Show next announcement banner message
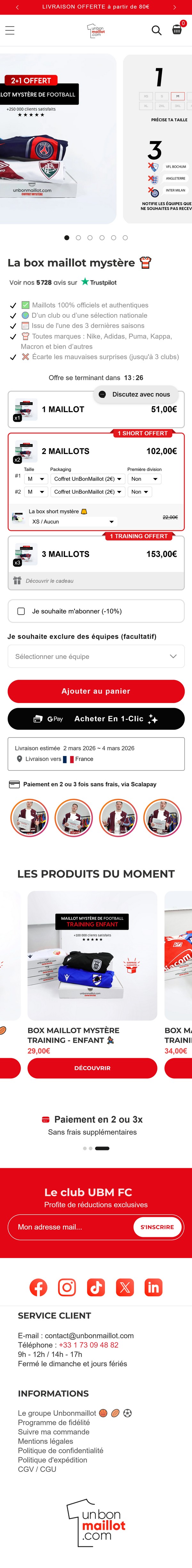Viewport: 192px width, 1568px height. point(175,7)
